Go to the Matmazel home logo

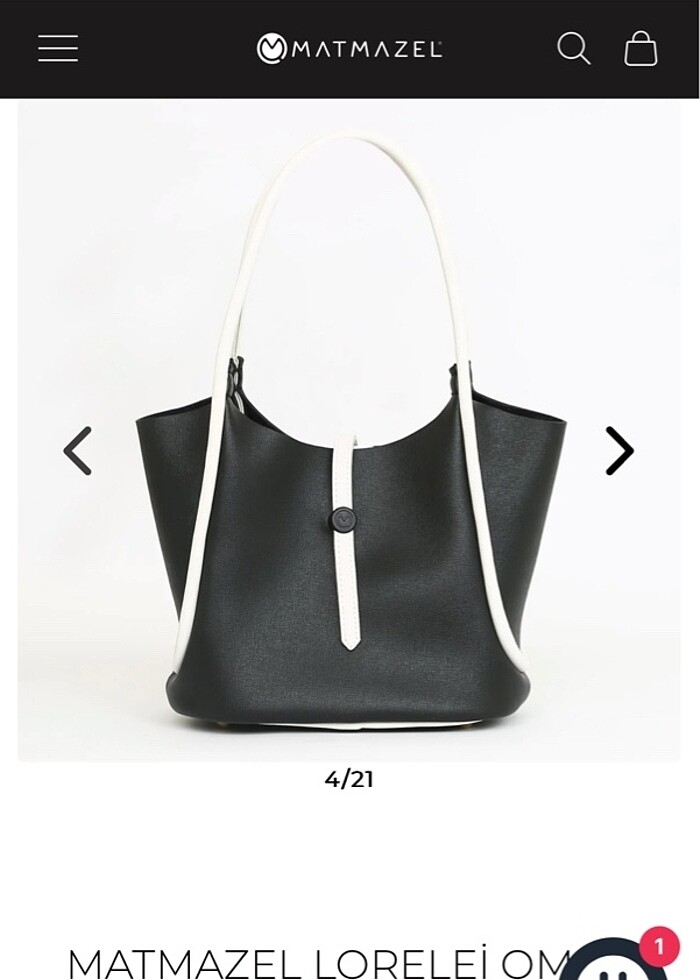(349, 48)
